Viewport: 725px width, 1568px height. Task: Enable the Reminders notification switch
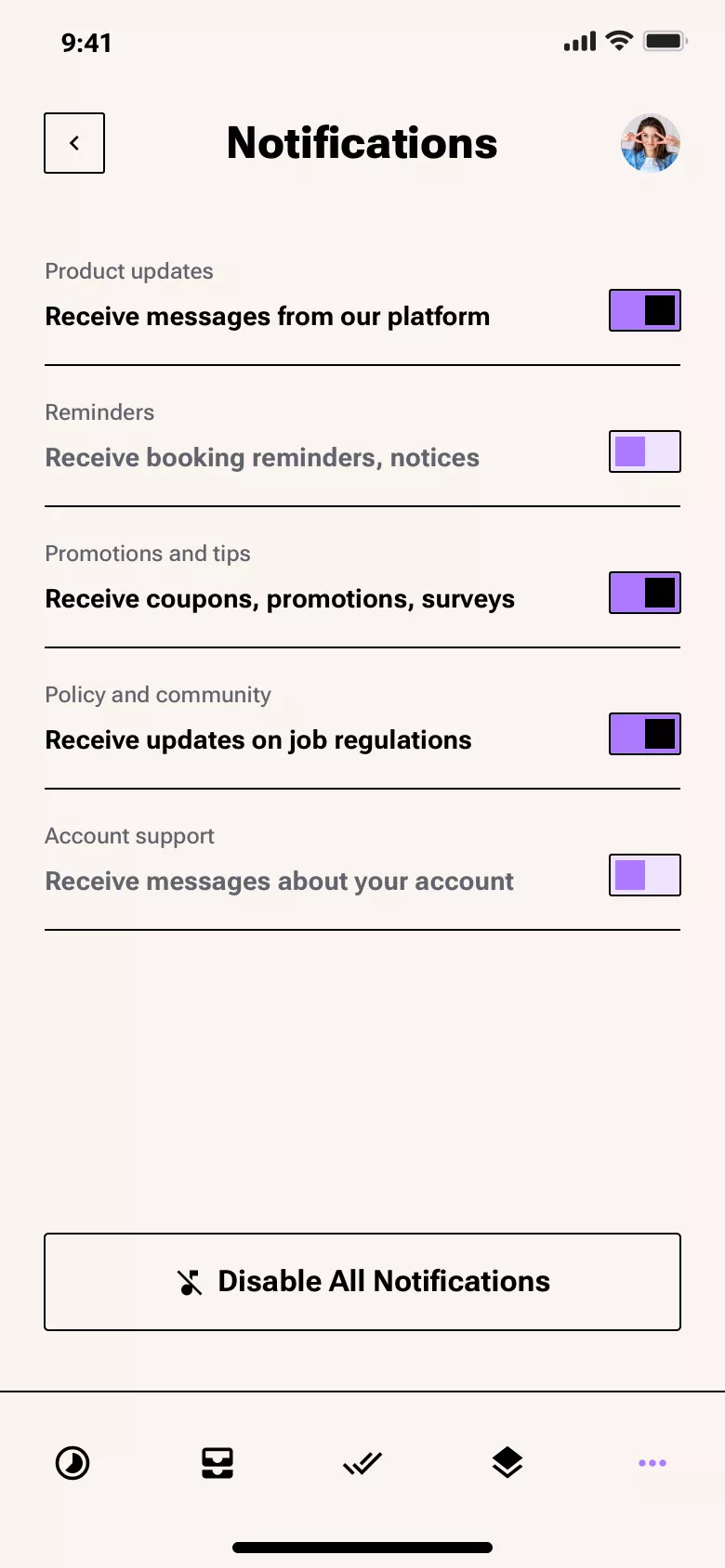coord(645,451)
